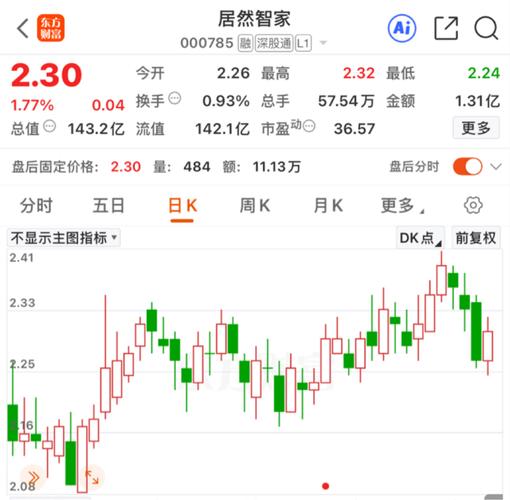Tap the expand chart arrows icon
510x500 pixels.
click(92, 477)
